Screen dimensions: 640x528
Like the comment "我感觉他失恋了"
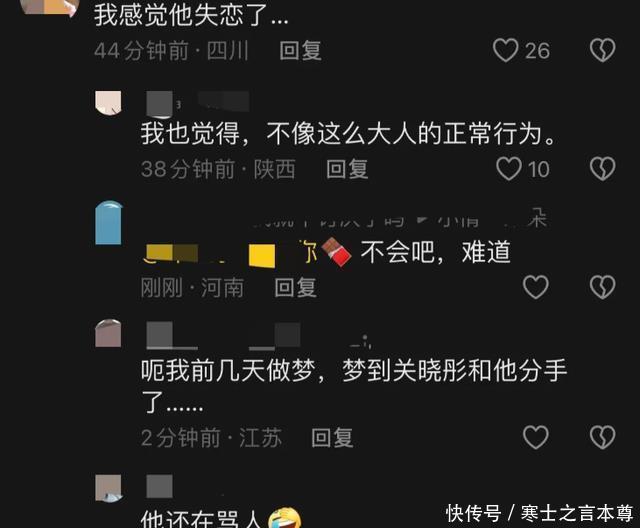coord(507,50)
